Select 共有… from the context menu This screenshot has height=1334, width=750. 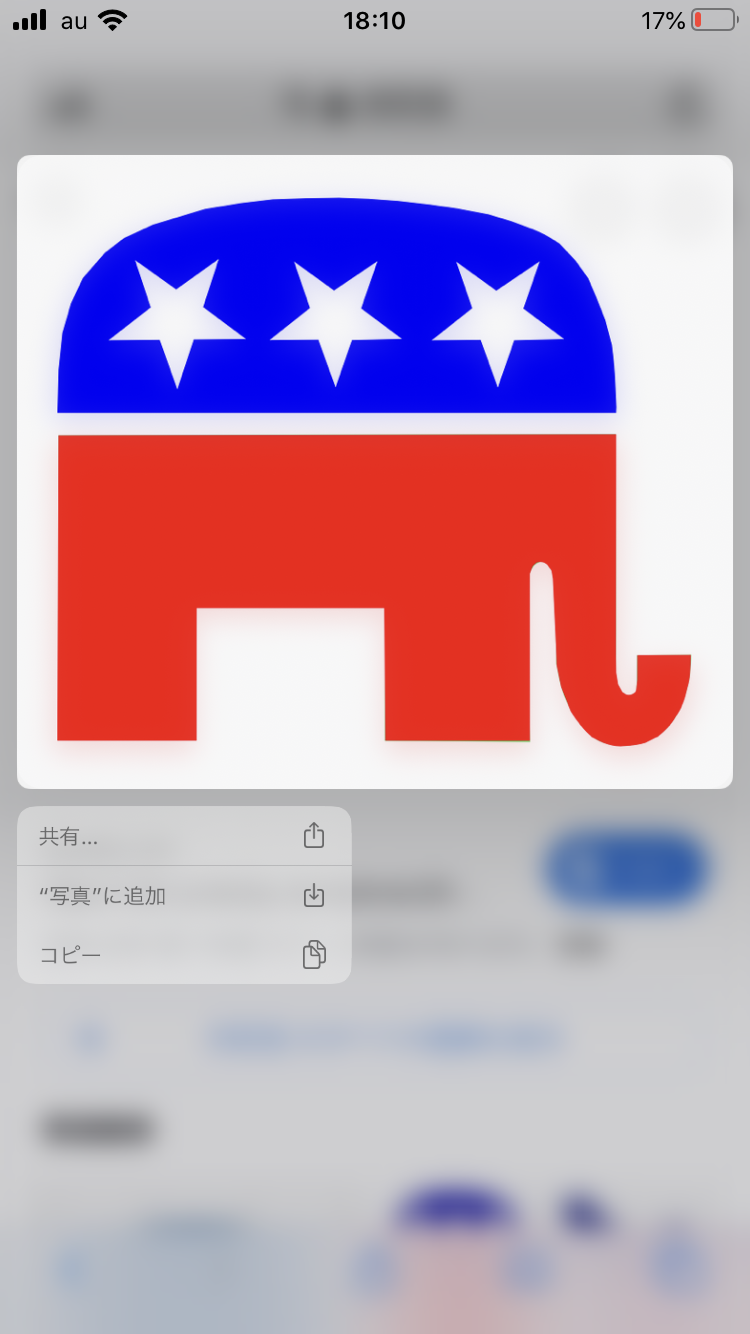(x=184, y=836)
